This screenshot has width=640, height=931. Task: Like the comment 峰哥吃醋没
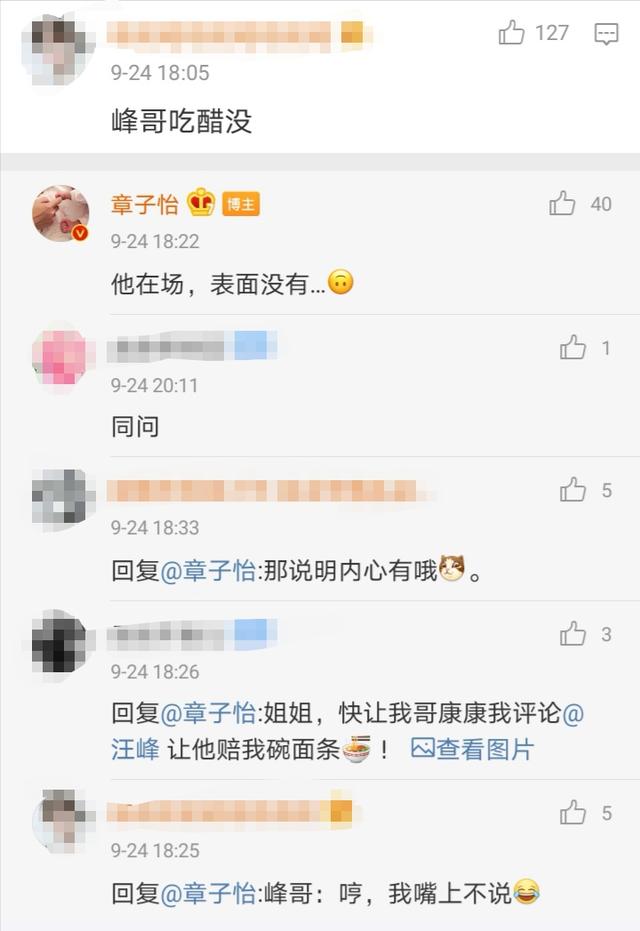pyautogui.click(x=512, y=33)
